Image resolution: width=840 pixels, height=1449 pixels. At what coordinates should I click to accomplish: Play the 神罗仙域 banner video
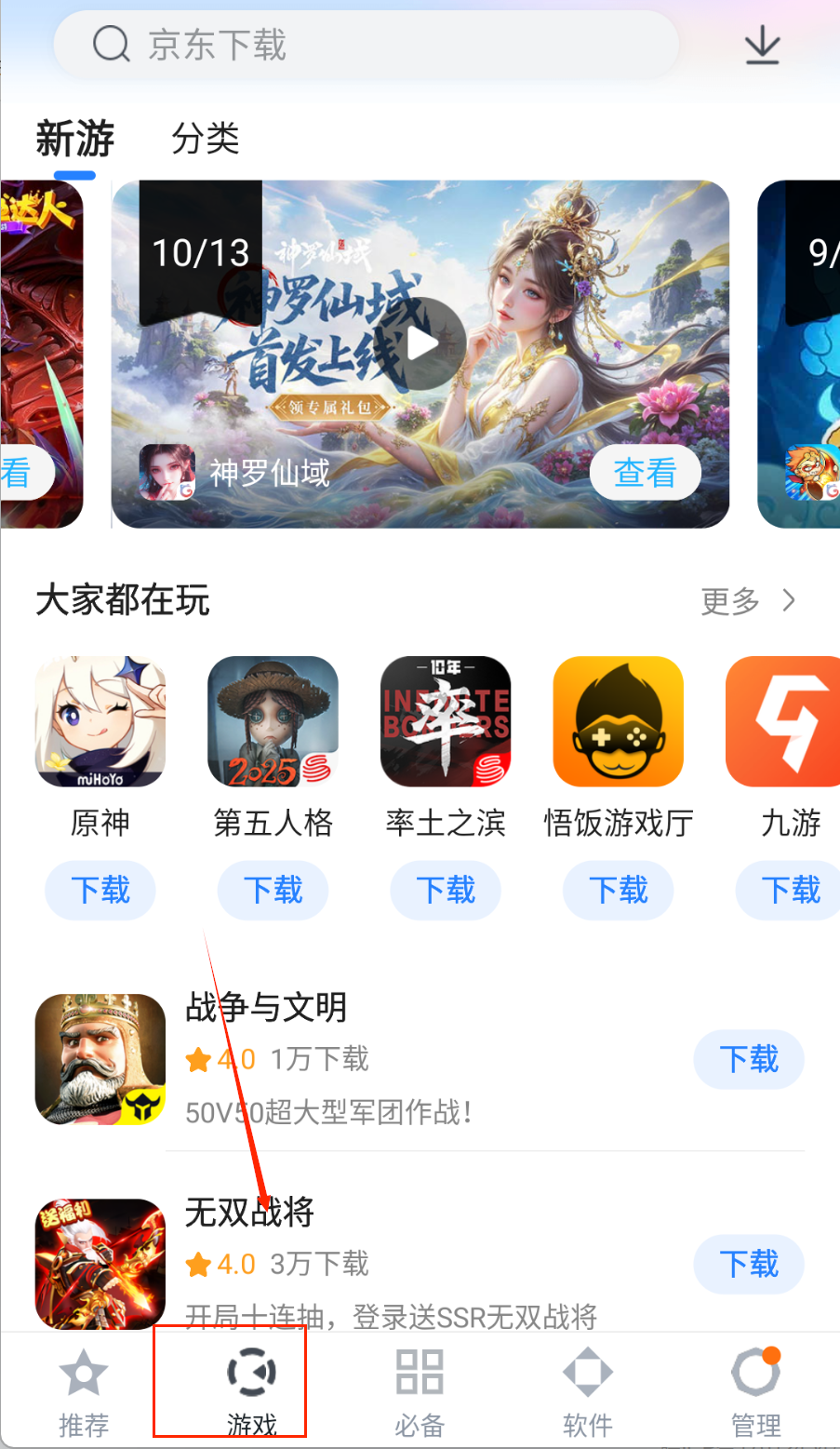click(x=422, y=343)
